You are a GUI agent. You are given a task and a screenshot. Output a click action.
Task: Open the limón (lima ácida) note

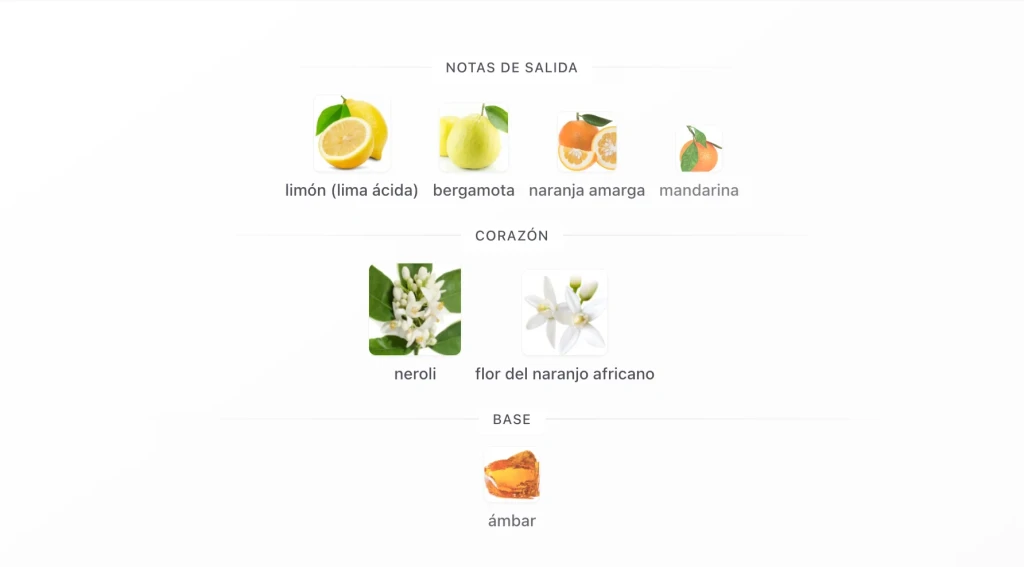point(351,147)
